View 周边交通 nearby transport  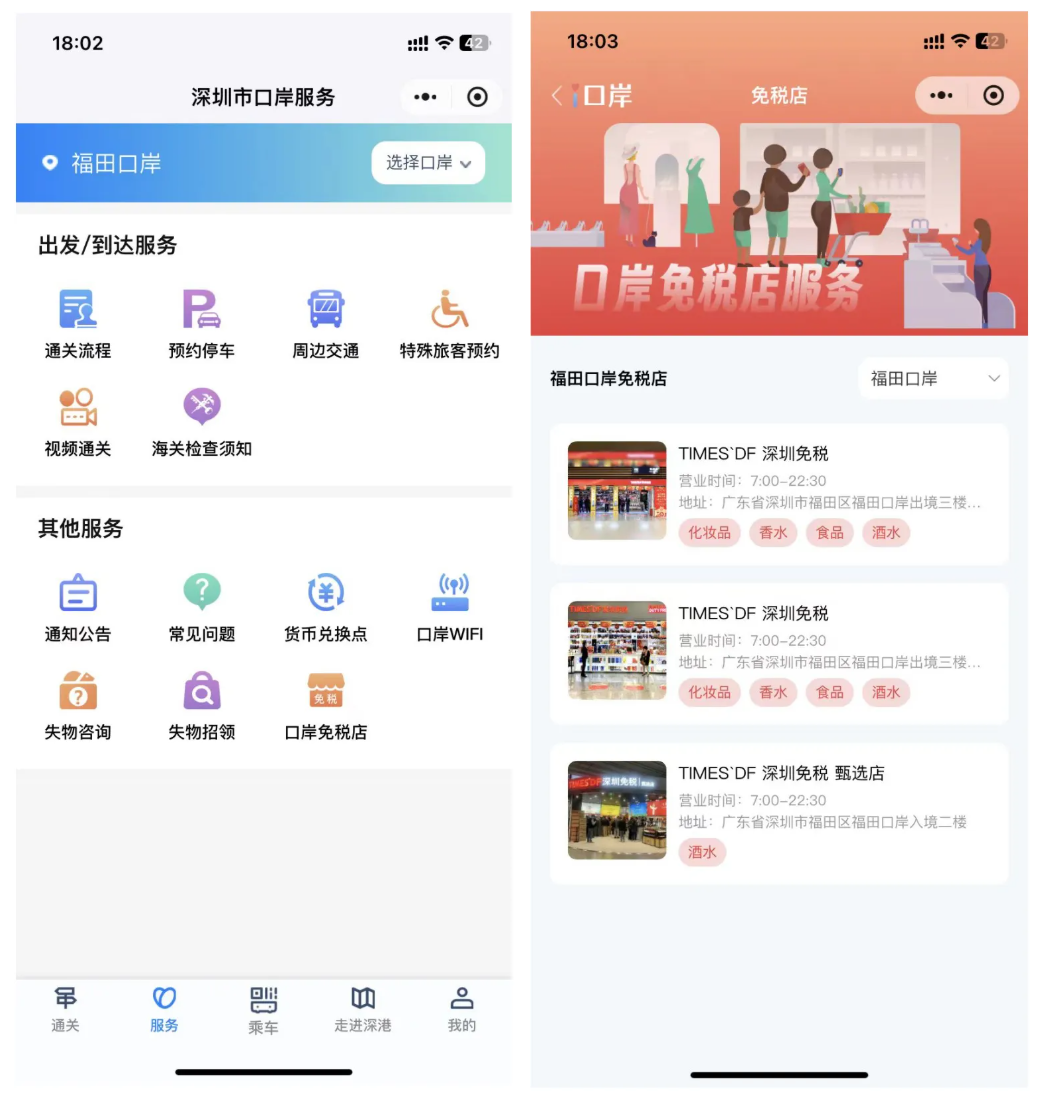click(x=326, y=323)
